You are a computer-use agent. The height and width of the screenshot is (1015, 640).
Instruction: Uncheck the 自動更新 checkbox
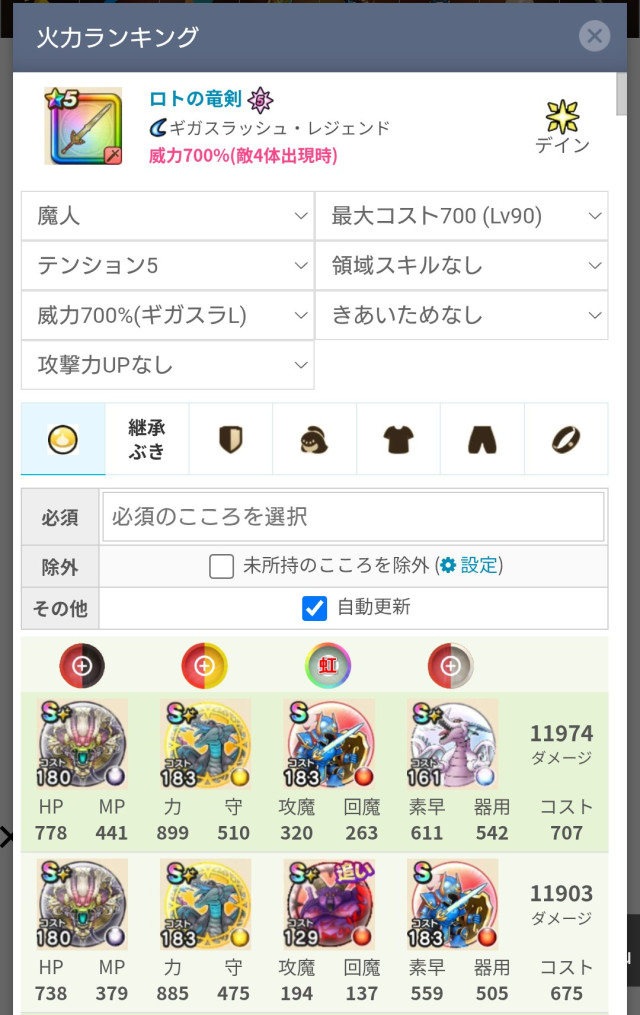coord(314,608)
